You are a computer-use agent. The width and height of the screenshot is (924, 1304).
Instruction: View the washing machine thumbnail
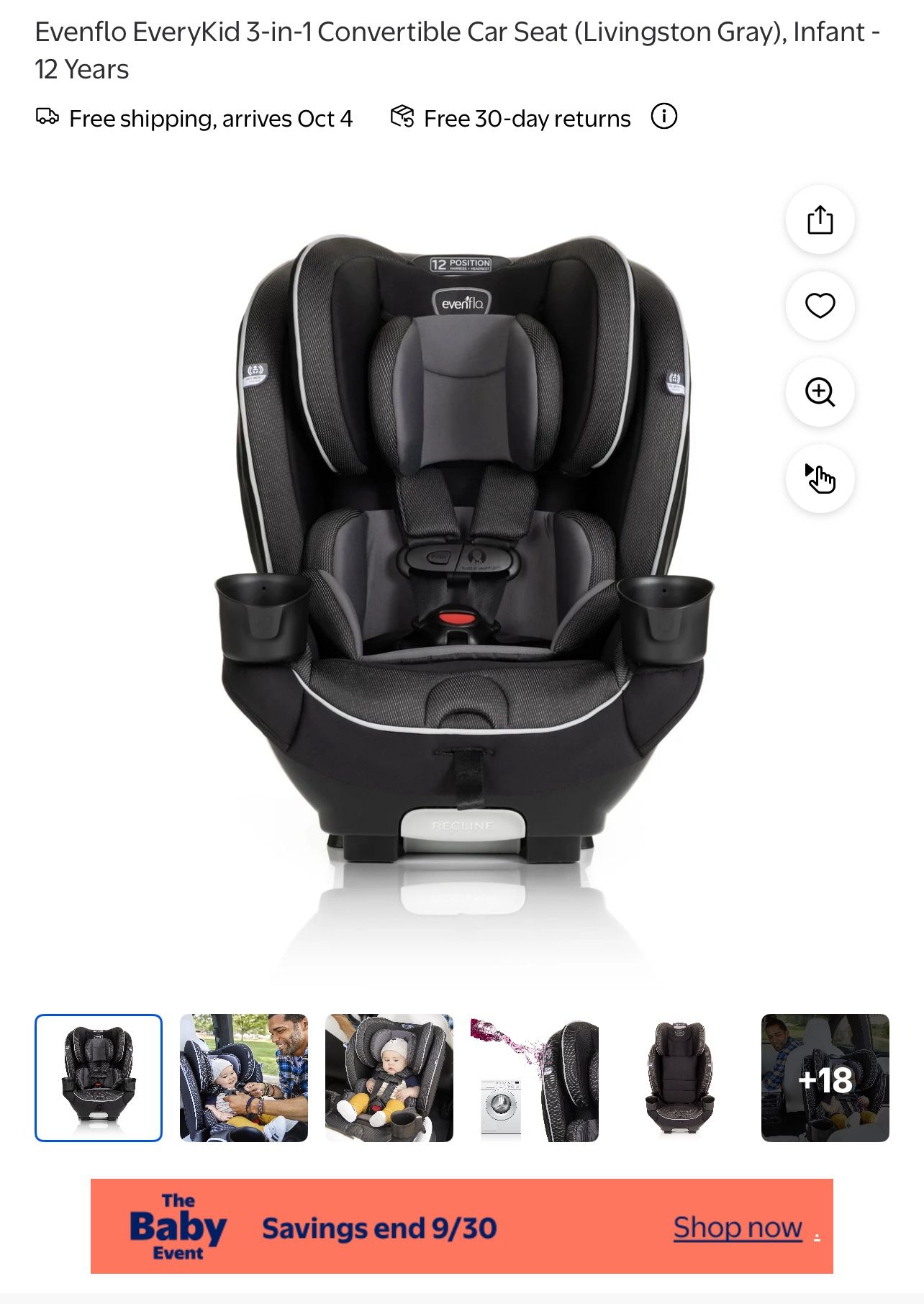point(535,1077)
